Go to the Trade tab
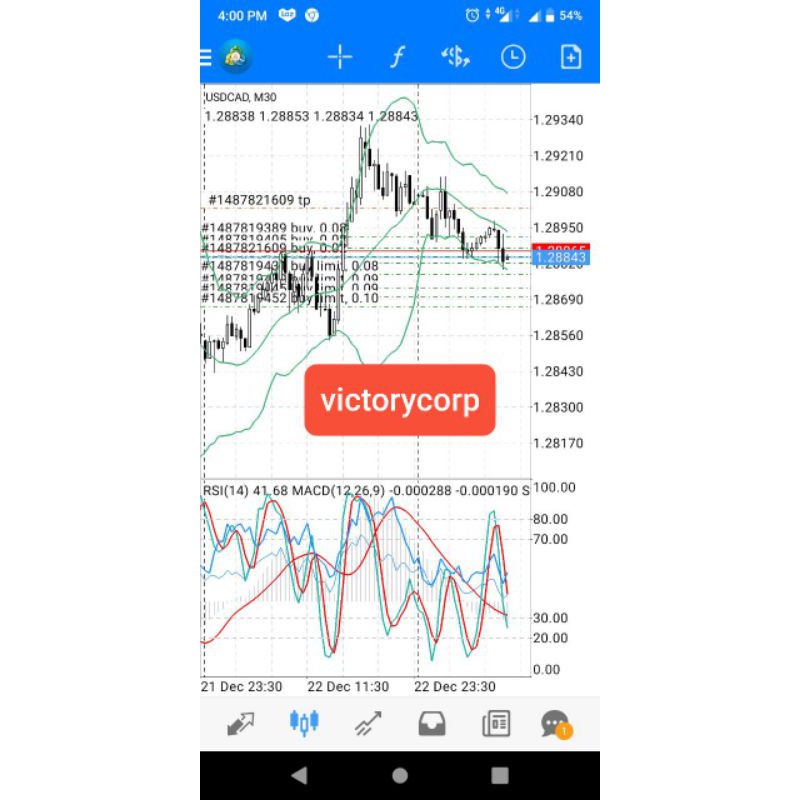 pos(367,723)
